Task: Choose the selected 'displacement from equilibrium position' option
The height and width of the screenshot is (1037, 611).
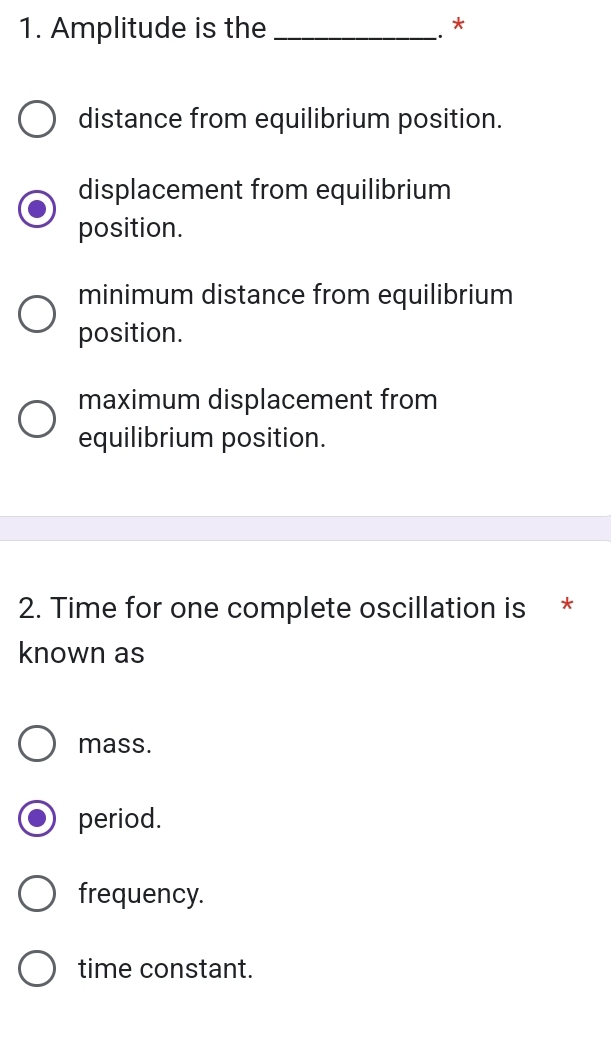Action: coord(38,209)
